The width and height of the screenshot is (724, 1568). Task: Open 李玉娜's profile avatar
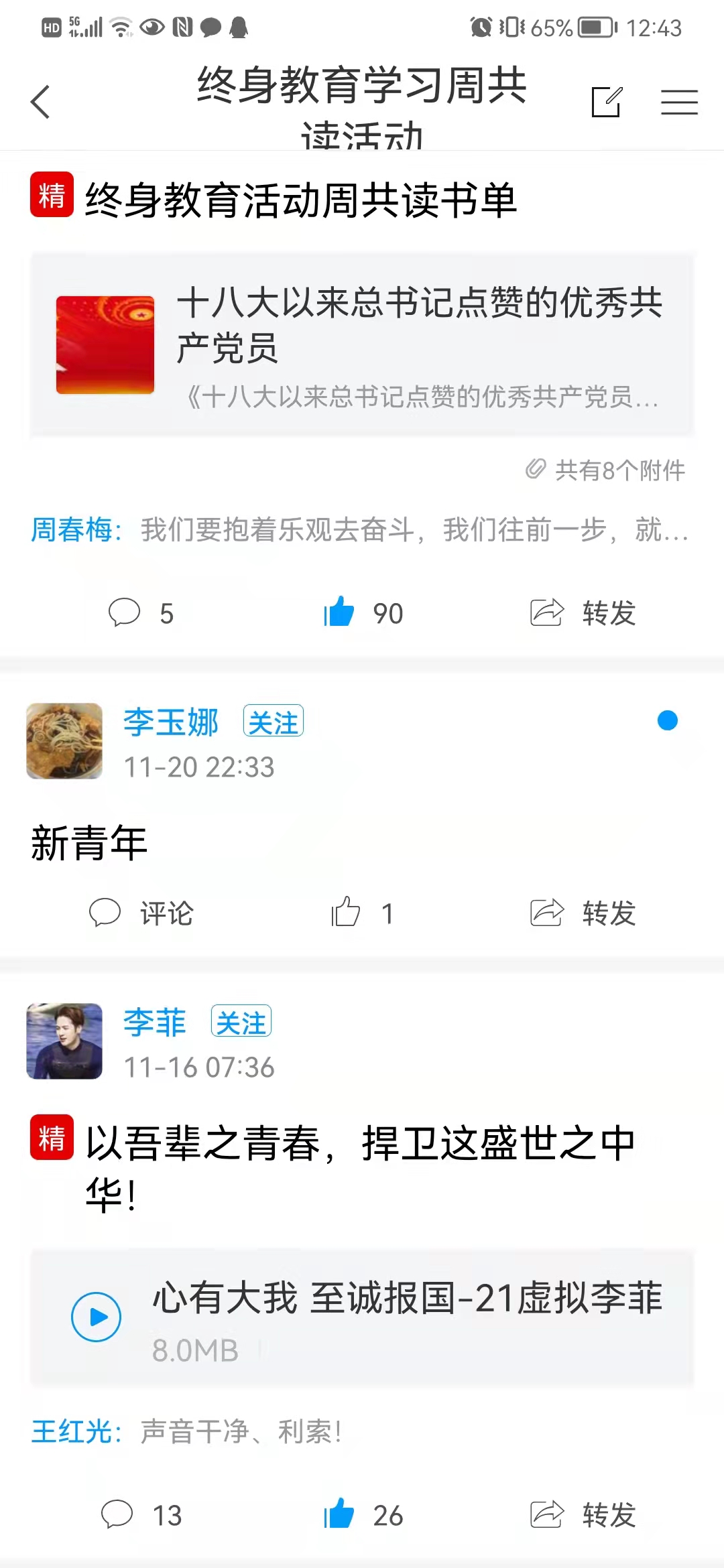tap(64, 740)
